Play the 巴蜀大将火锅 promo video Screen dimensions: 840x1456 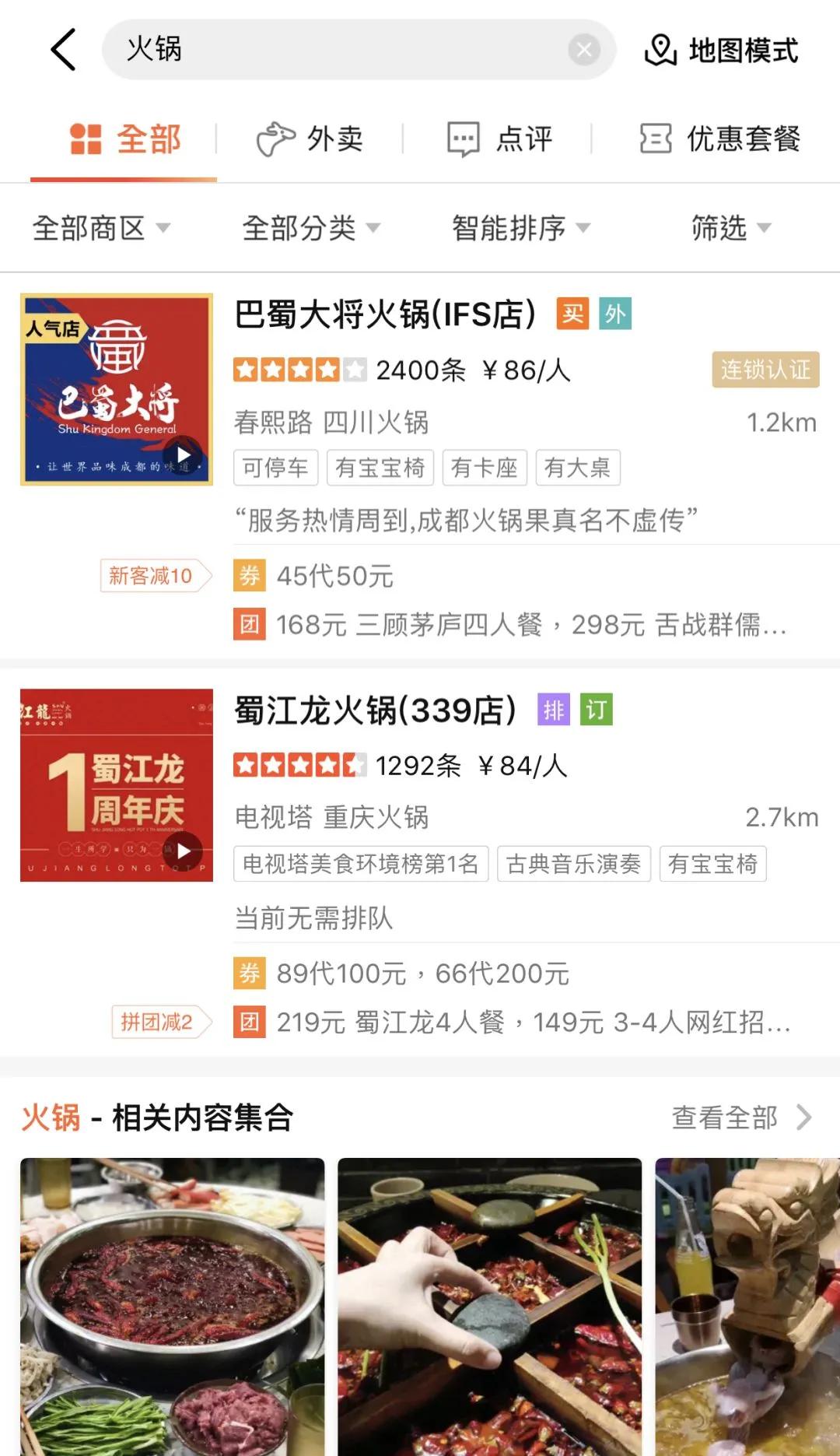(184, 454)
